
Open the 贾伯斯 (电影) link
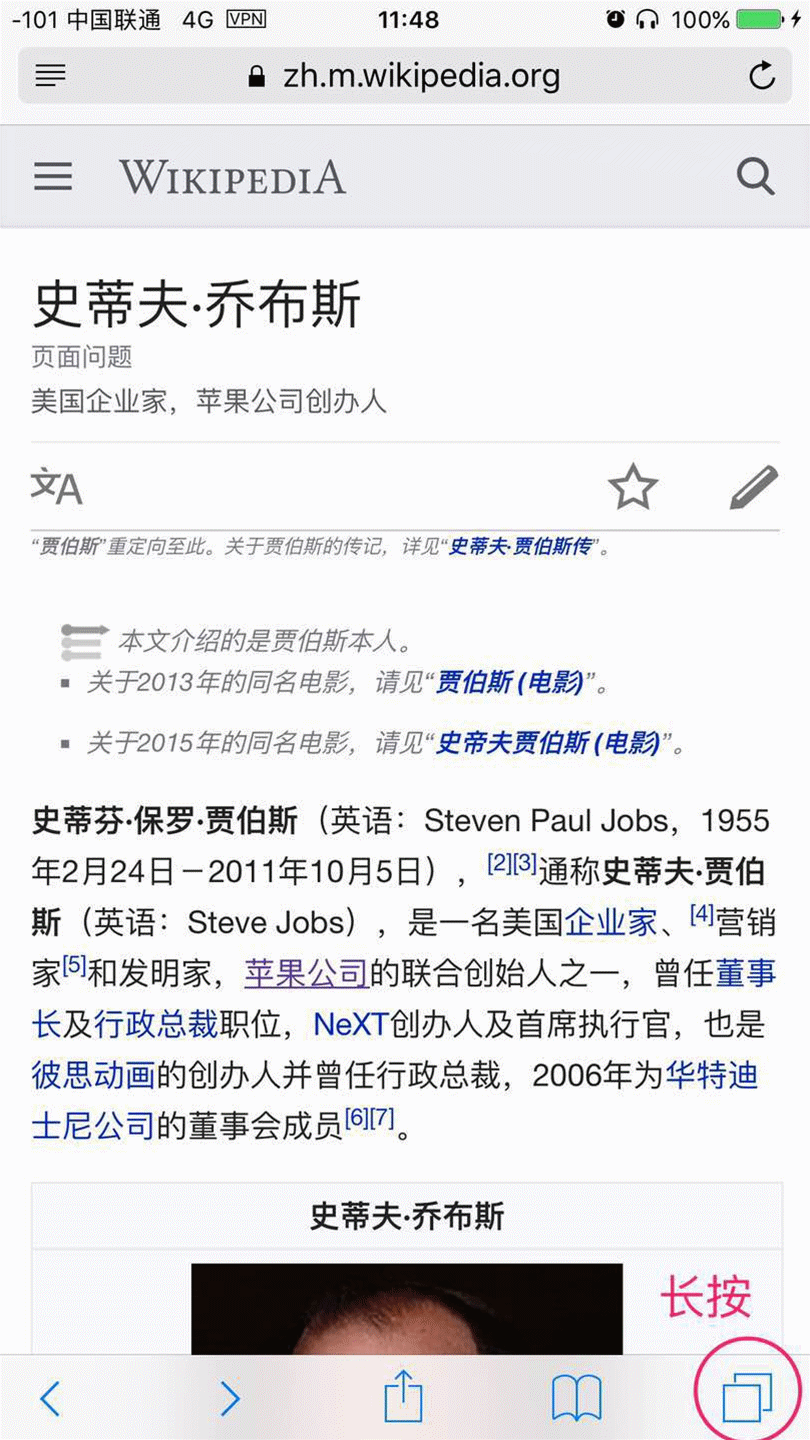(510, 683)
